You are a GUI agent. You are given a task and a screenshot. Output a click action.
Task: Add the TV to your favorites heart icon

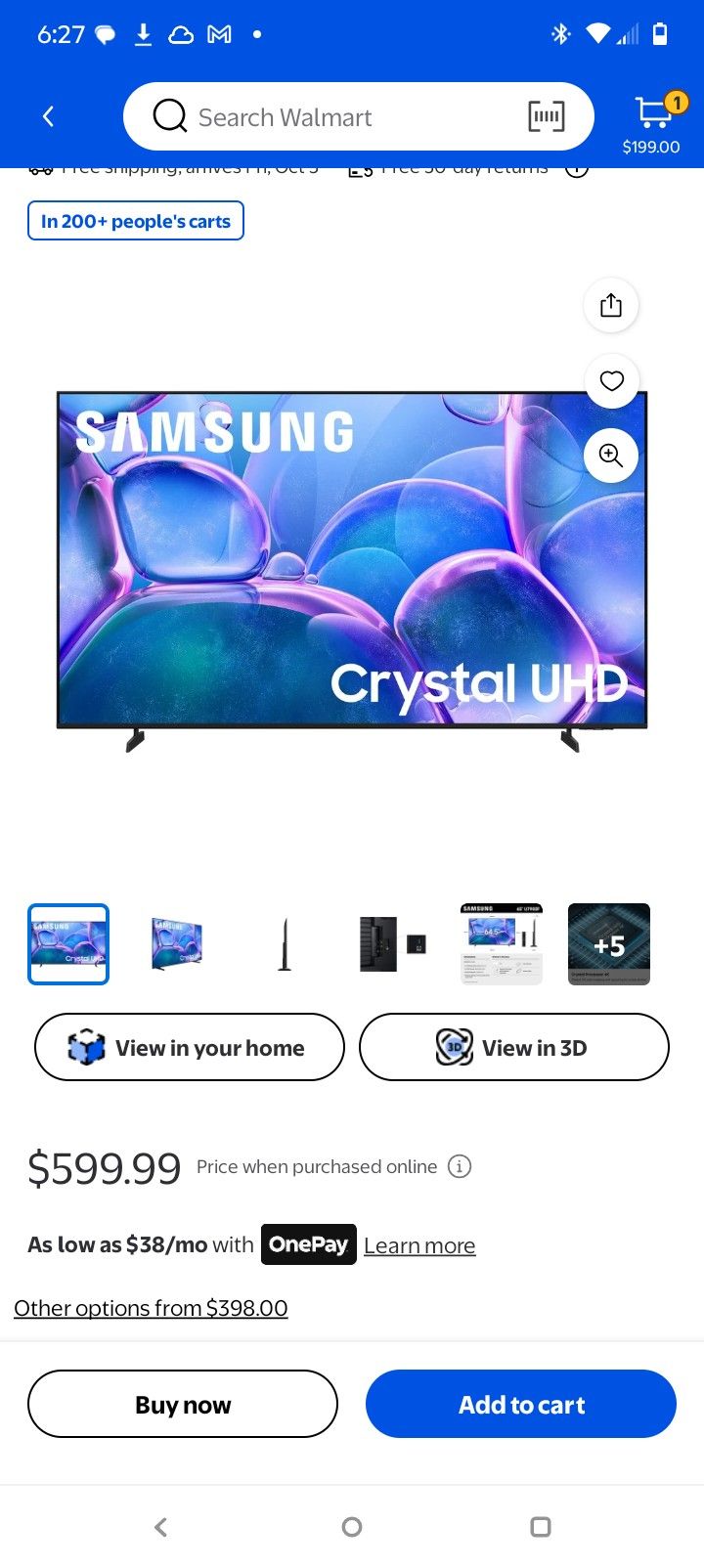pos(612,381)
